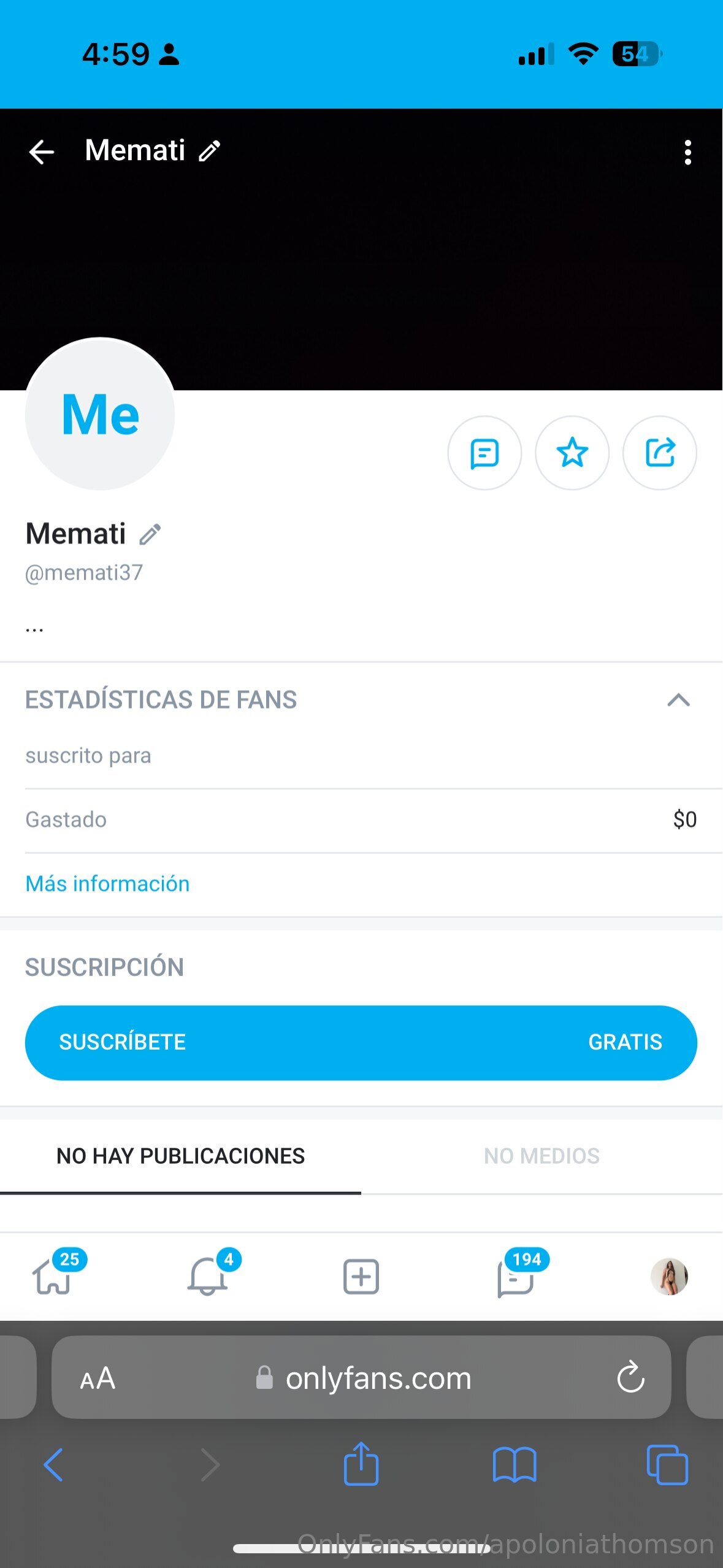Reload the onlyfans.com page
Viewport: 723px width, 1568px height.
pos(630,1378)
